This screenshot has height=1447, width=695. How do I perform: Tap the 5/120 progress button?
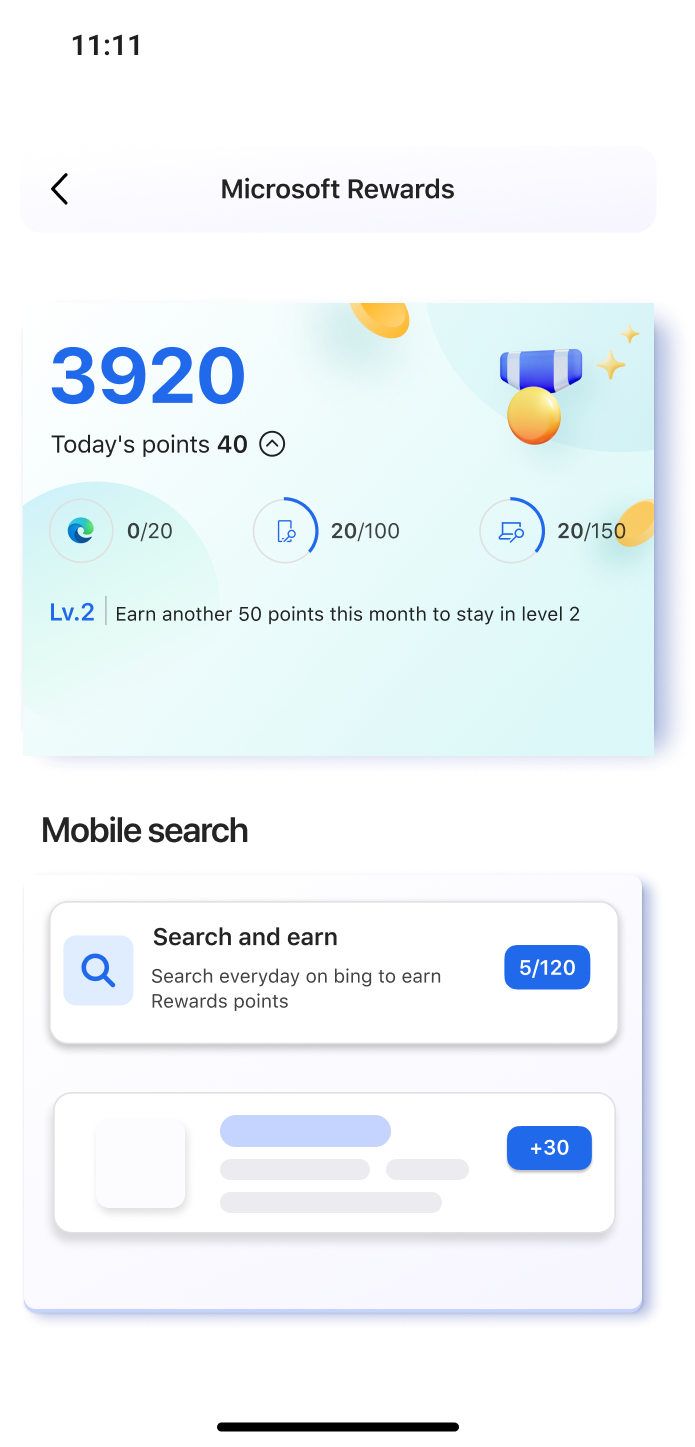click(547, 967)
